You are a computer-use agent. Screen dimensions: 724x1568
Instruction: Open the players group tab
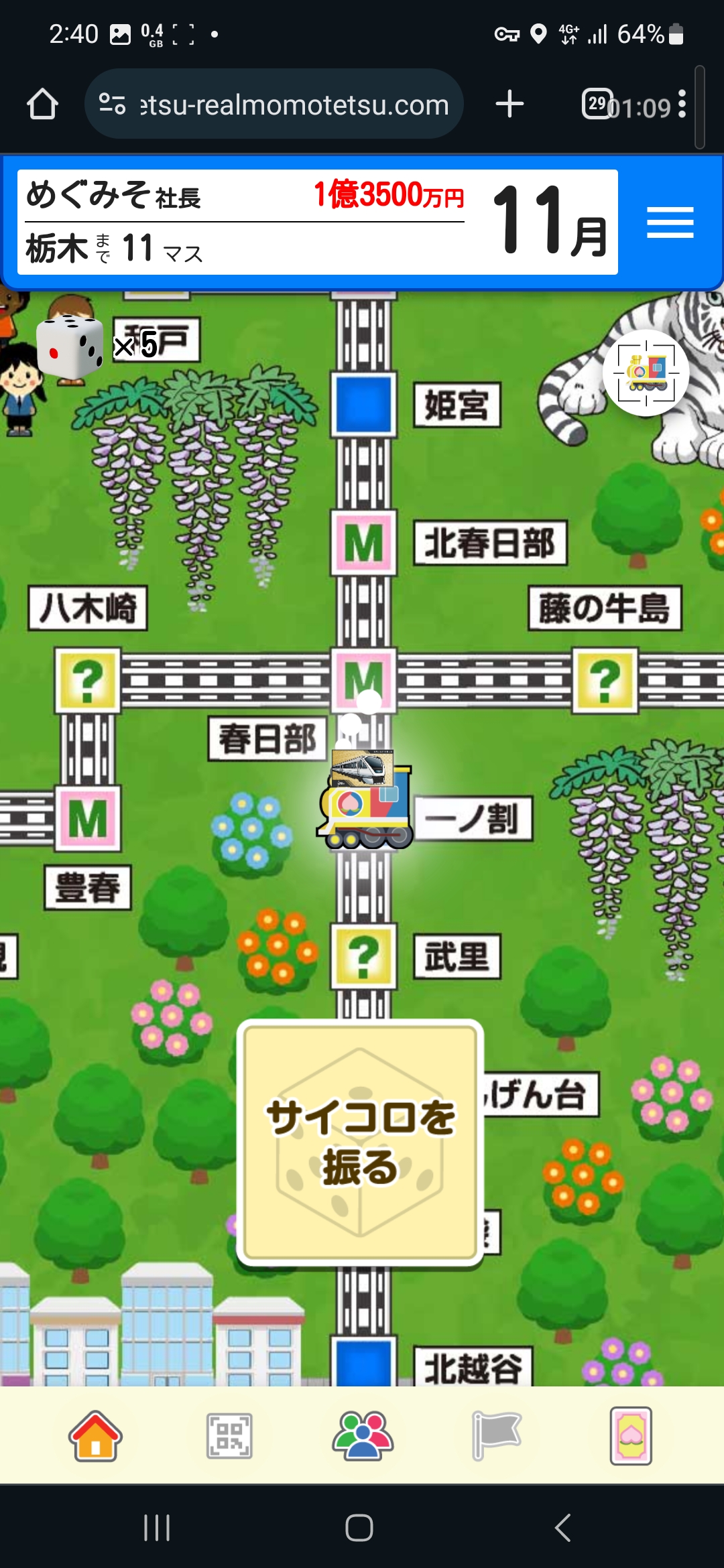[x=363, y=1436]
